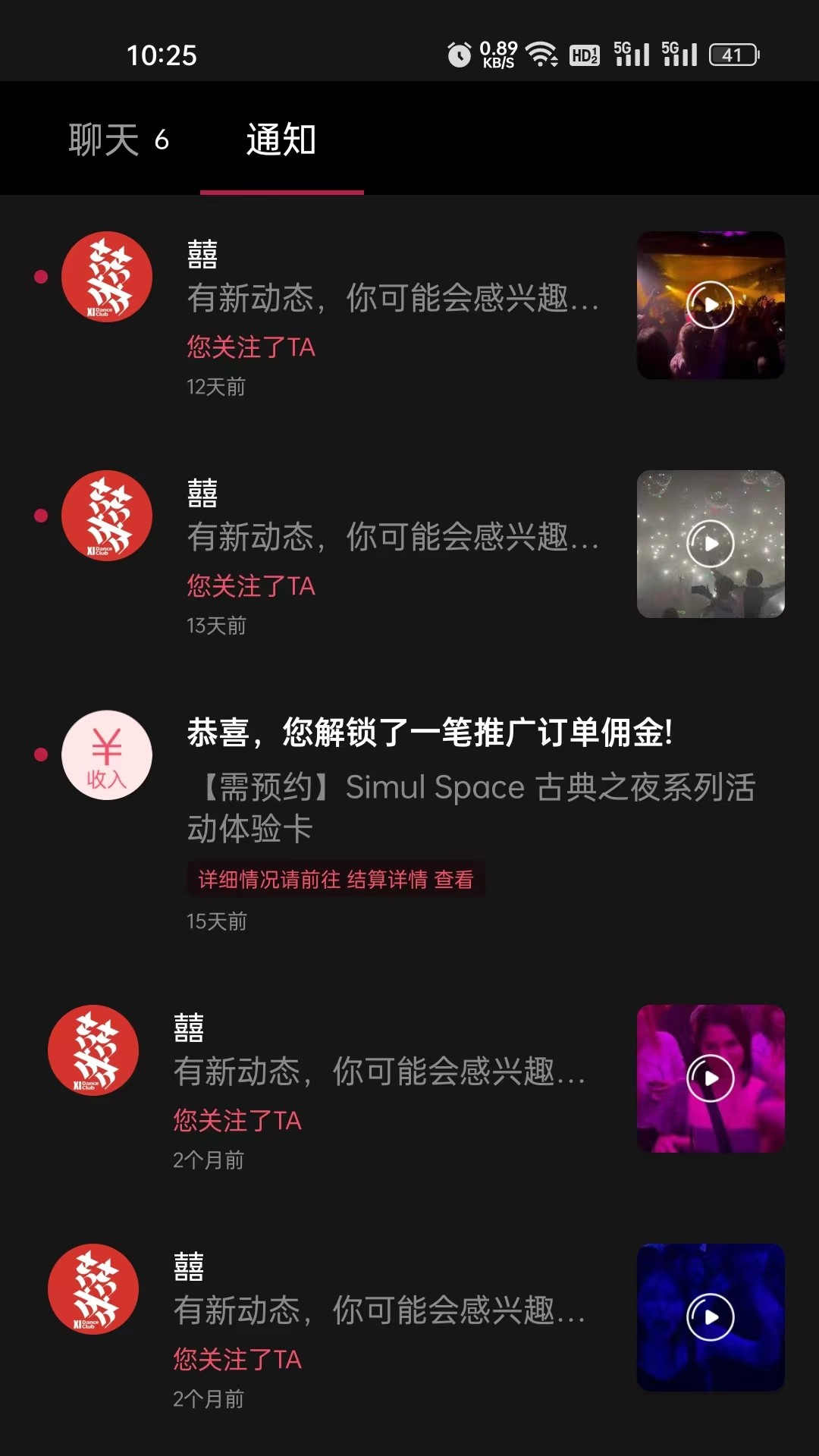The image size is (819, 1456).
Task: Open 囍 avatar on the 12天前 notification
Action: click(107, 277)
